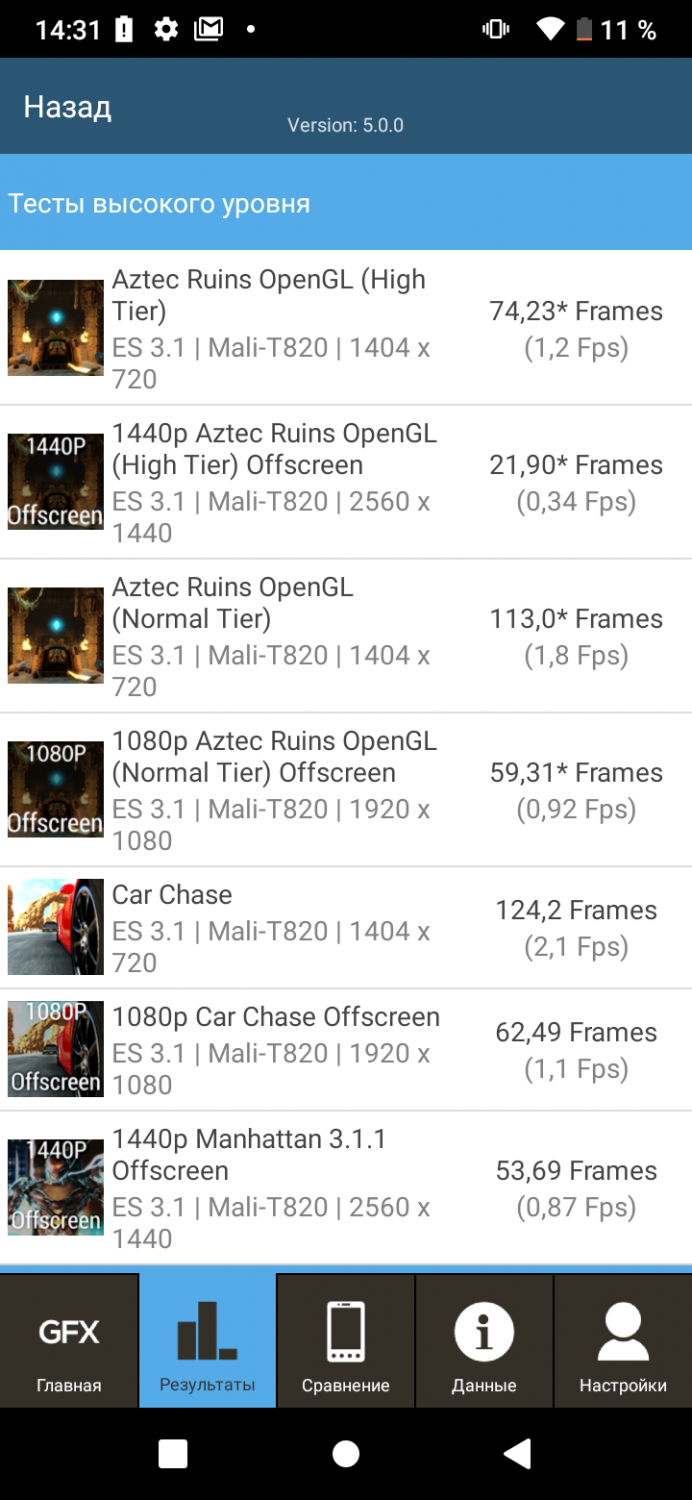Switch to the Главная tab

pyautogui.click(x=69, y=1340)
